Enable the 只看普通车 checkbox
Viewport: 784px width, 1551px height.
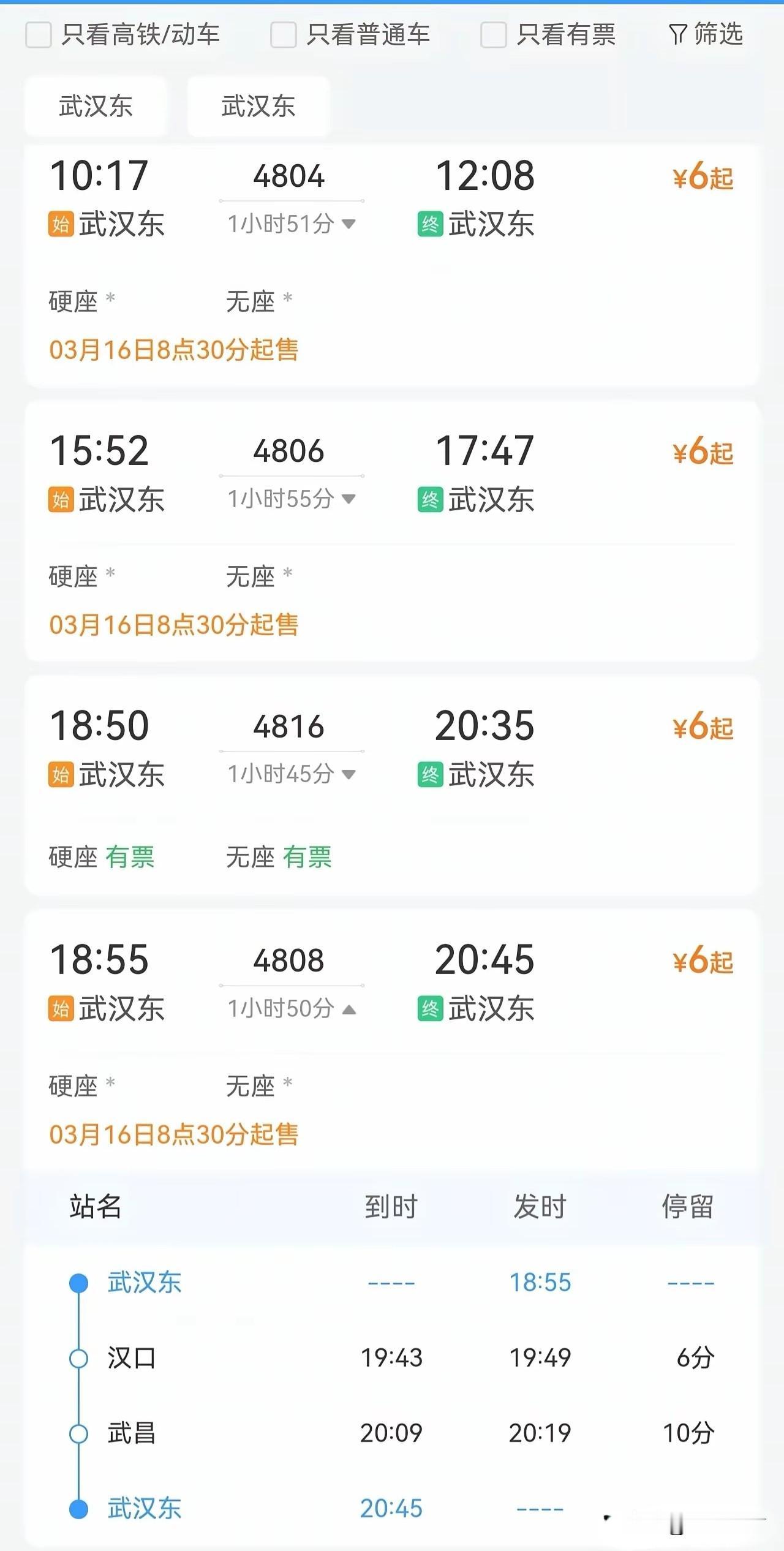pyautogui.click(x=283, y=35)
